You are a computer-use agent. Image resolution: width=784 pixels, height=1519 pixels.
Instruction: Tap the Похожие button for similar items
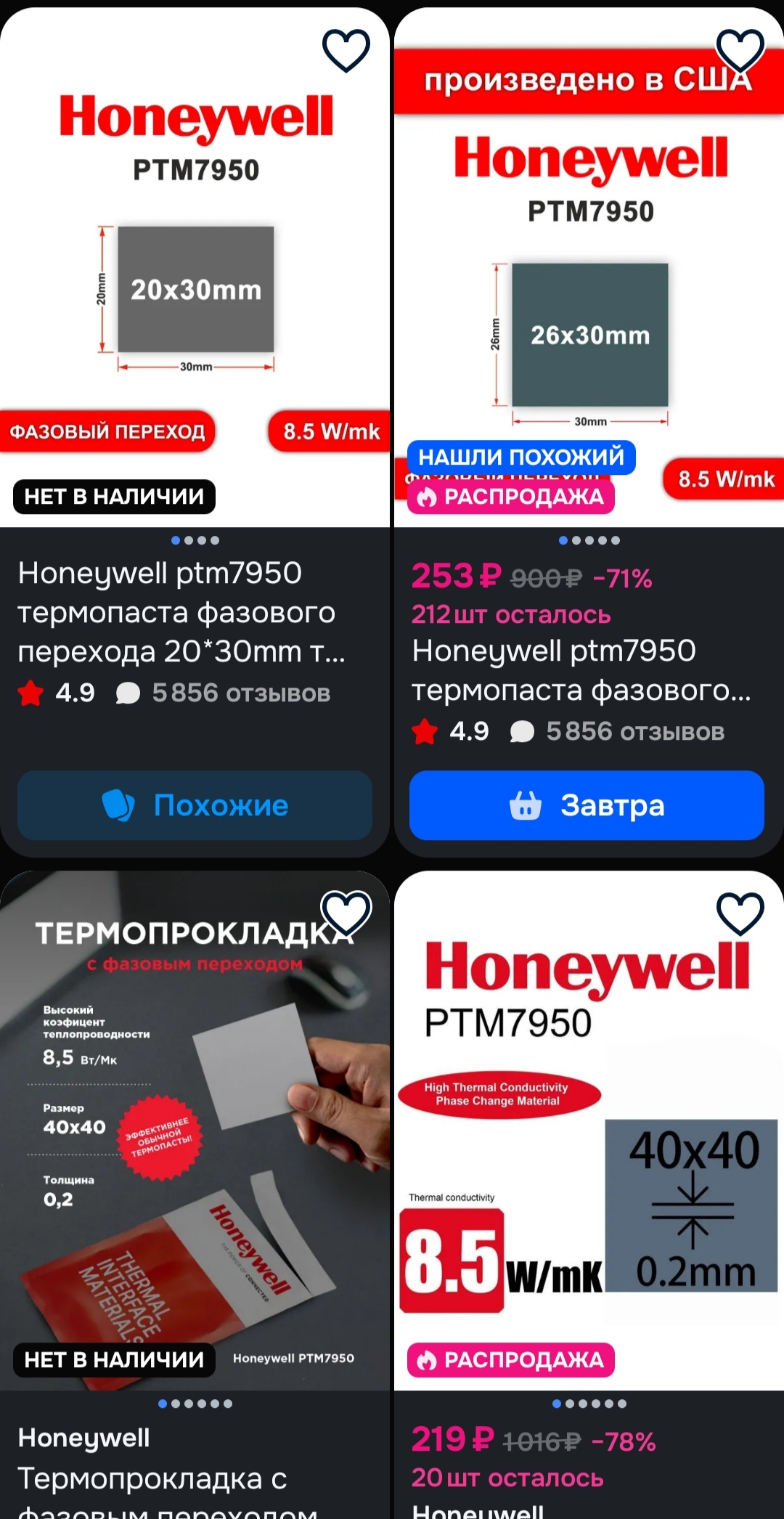(x=195, y=805)
